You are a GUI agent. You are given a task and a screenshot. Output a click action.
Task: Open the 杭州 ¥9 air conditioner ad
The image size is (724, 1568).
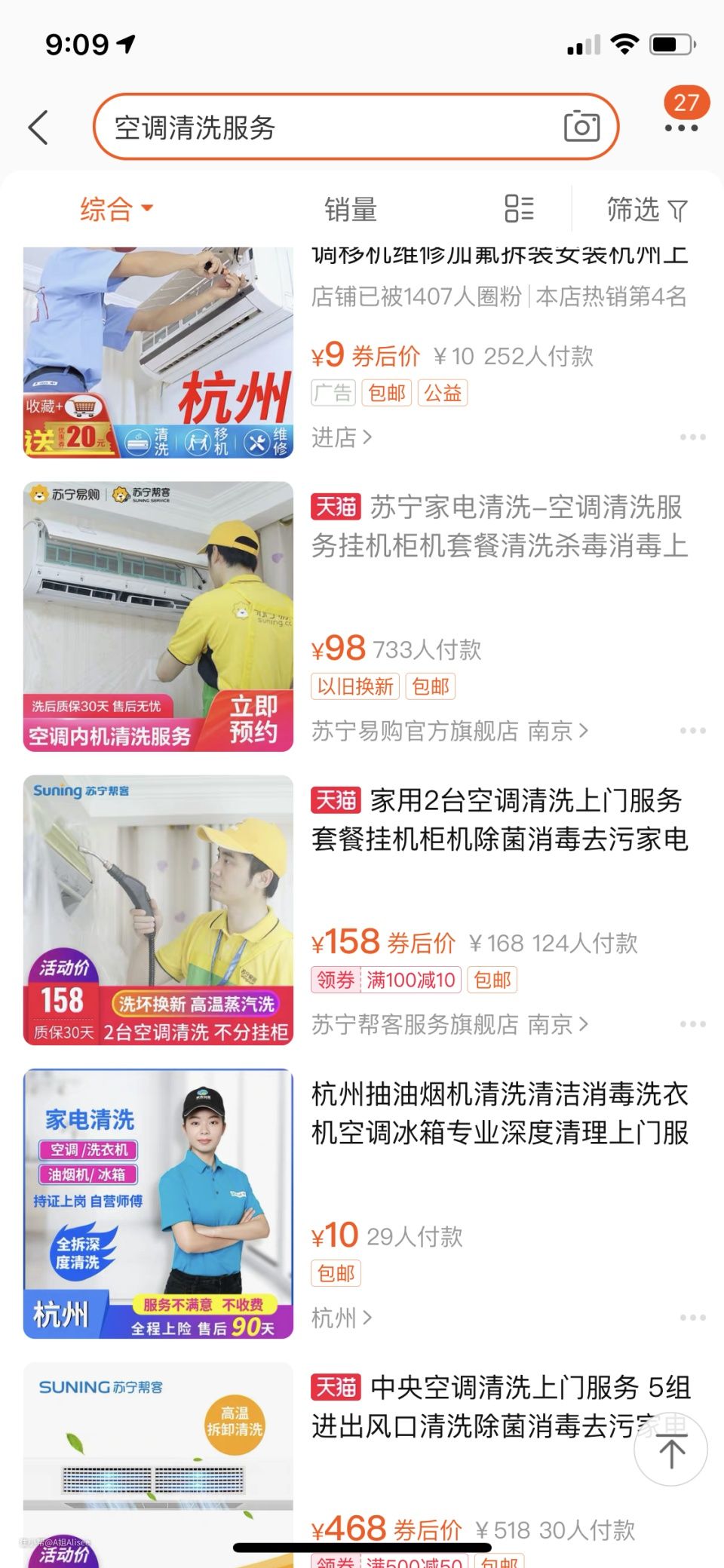tap(158, 352)
